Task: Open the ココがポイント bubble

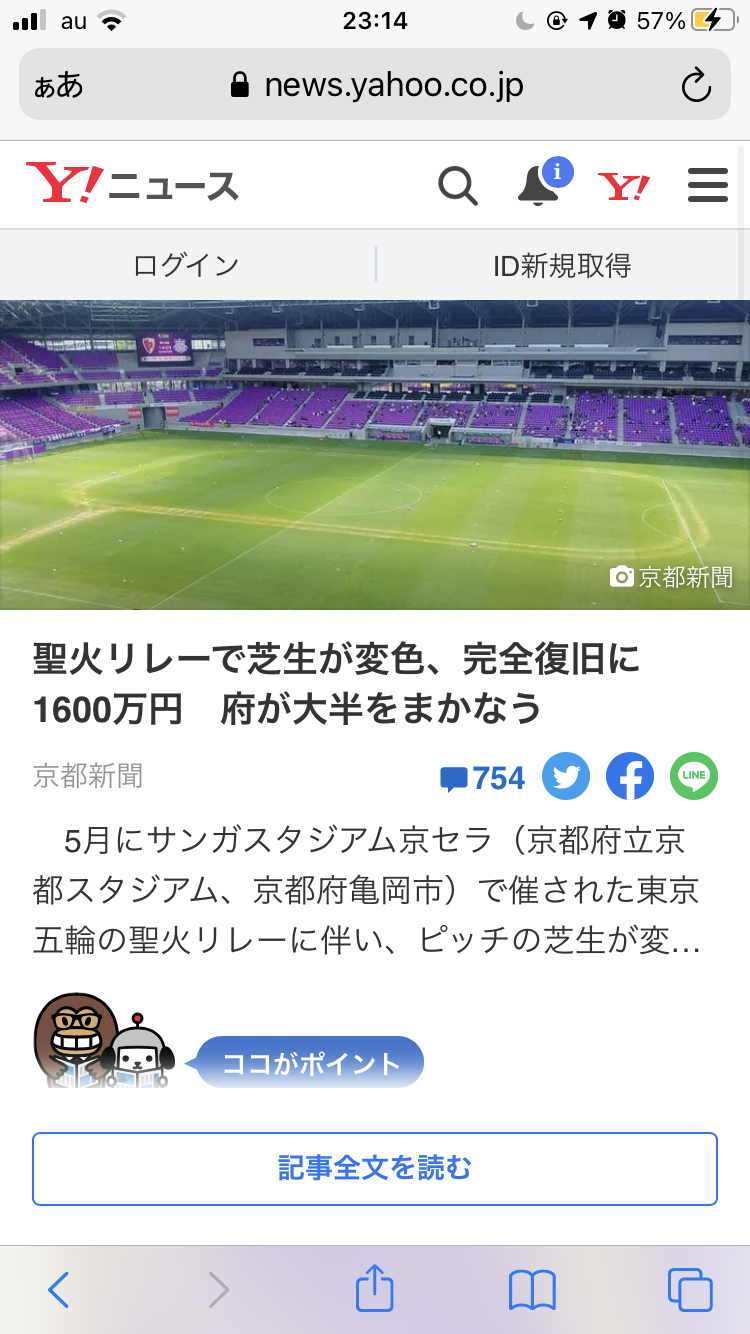Action: pos(311,1063)
